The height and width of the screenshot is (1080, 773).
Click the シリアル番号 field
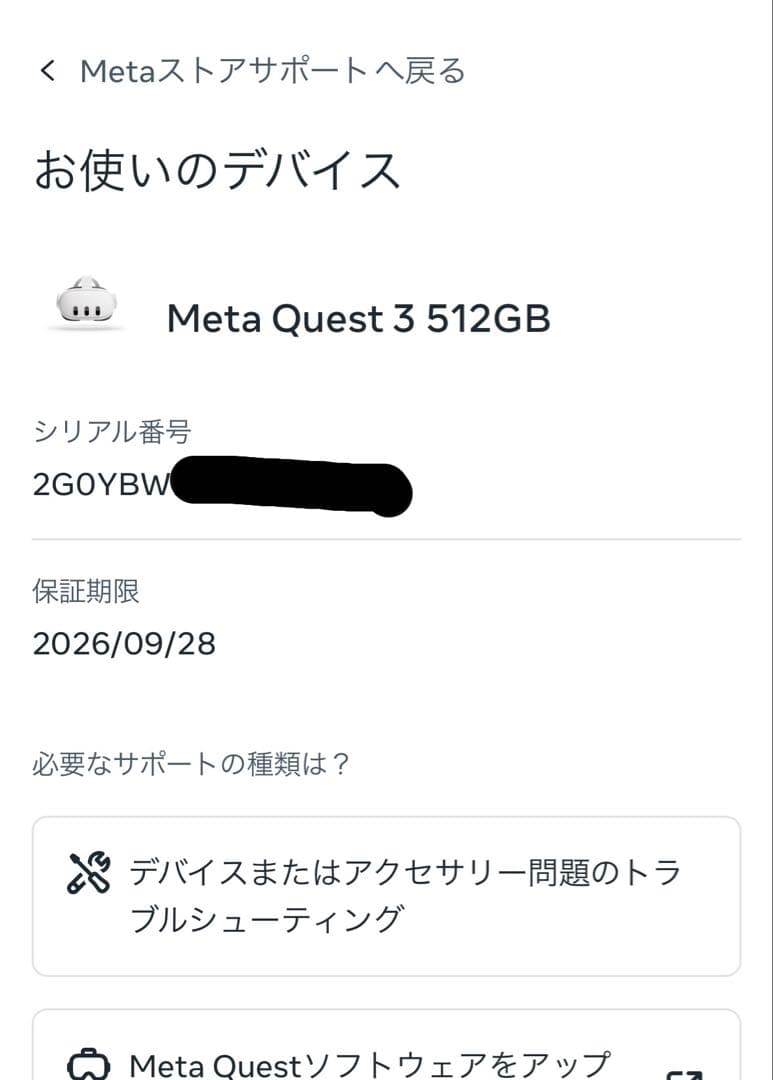point(115,430)
